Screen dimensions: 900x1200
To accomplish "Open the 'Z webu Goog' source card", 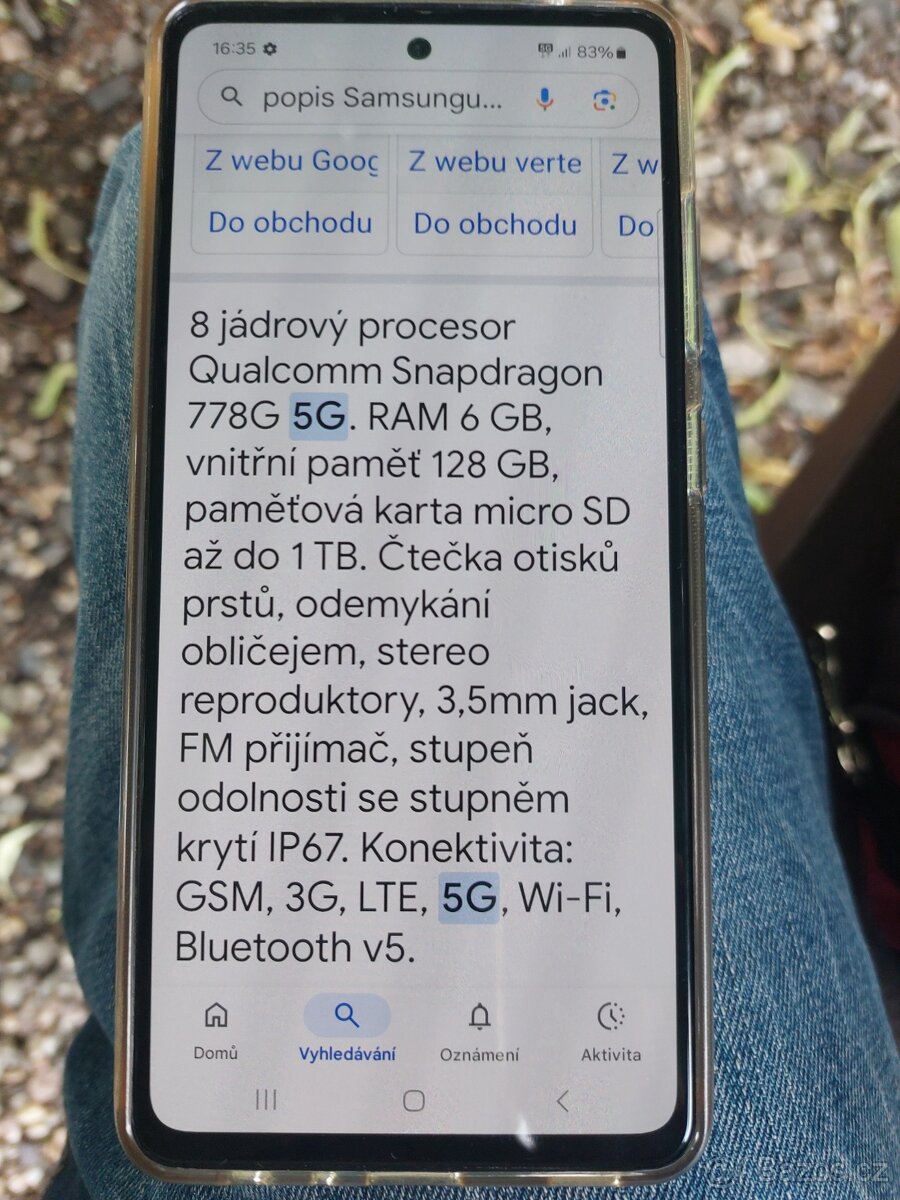I will click(x=292, y=163).
